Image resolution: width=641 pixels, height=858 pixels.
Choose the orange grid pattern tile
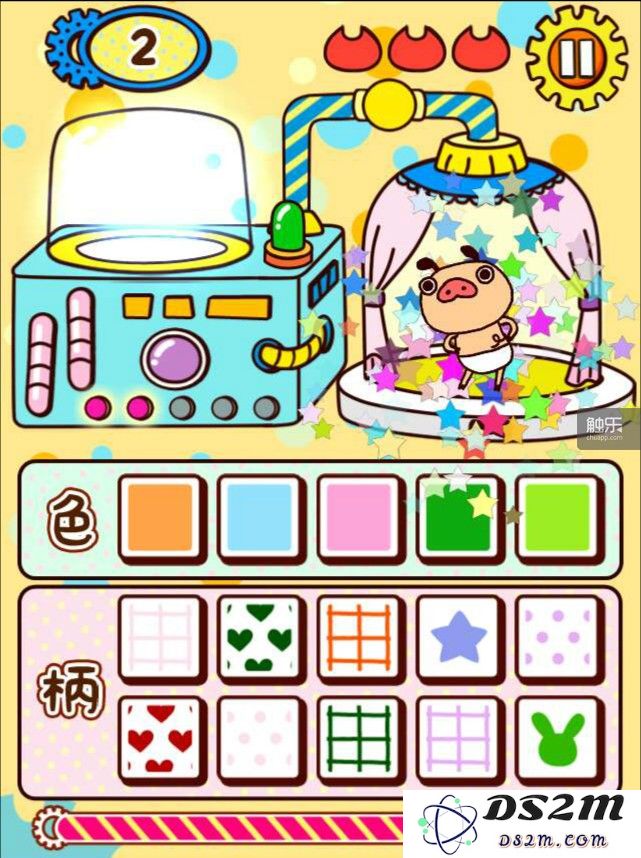360,637
